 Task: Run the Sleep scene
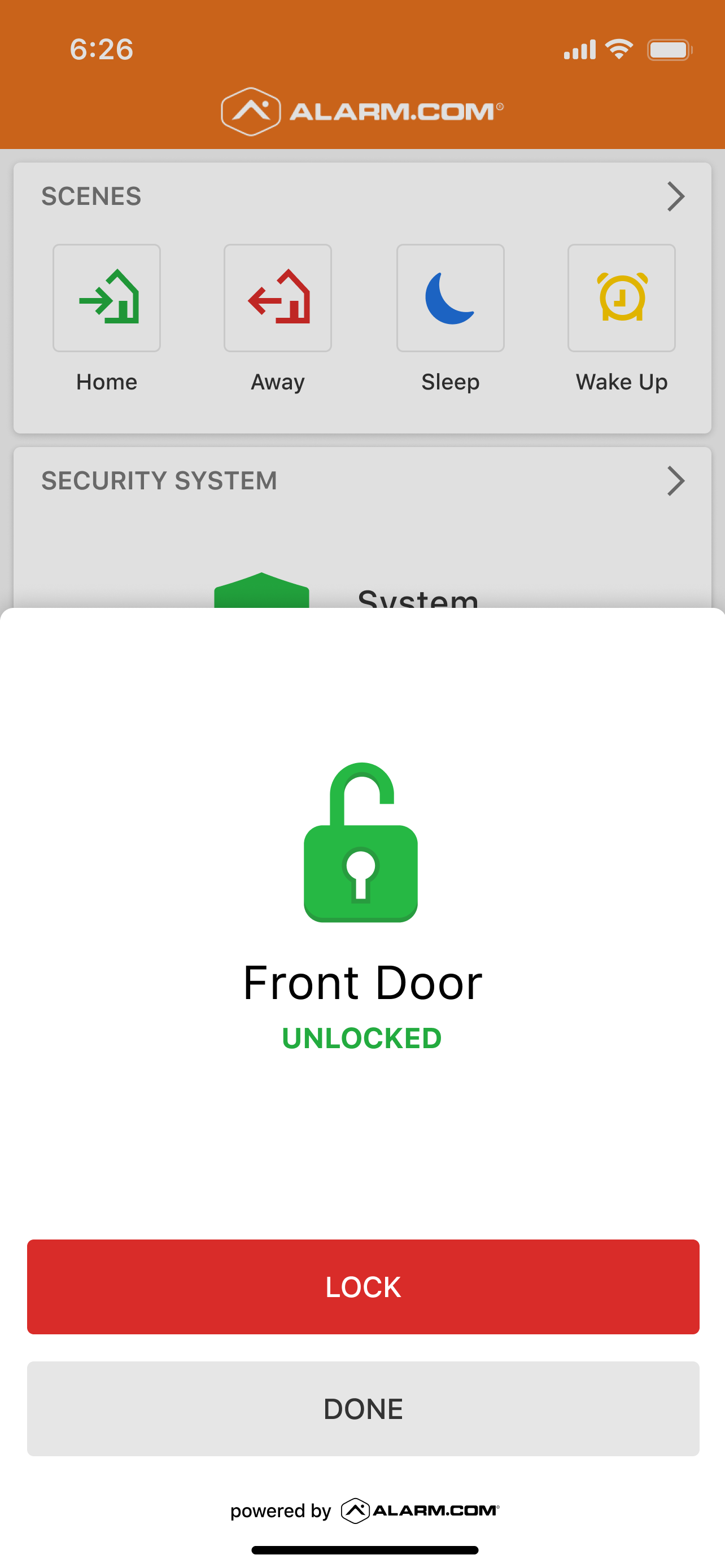[450, 298]
